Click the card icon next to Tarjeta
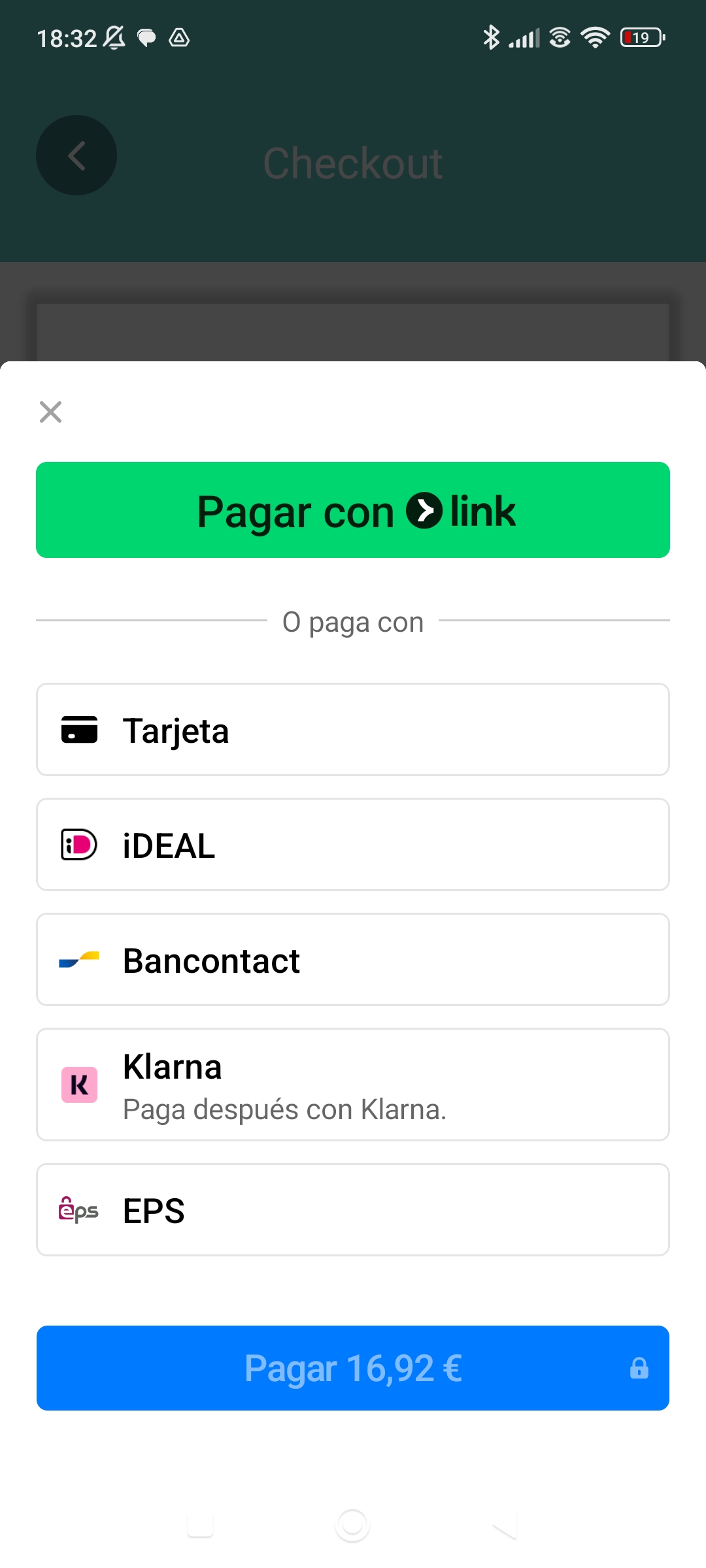This screenshot has width=706, height=1568. (x=80, y=730)
